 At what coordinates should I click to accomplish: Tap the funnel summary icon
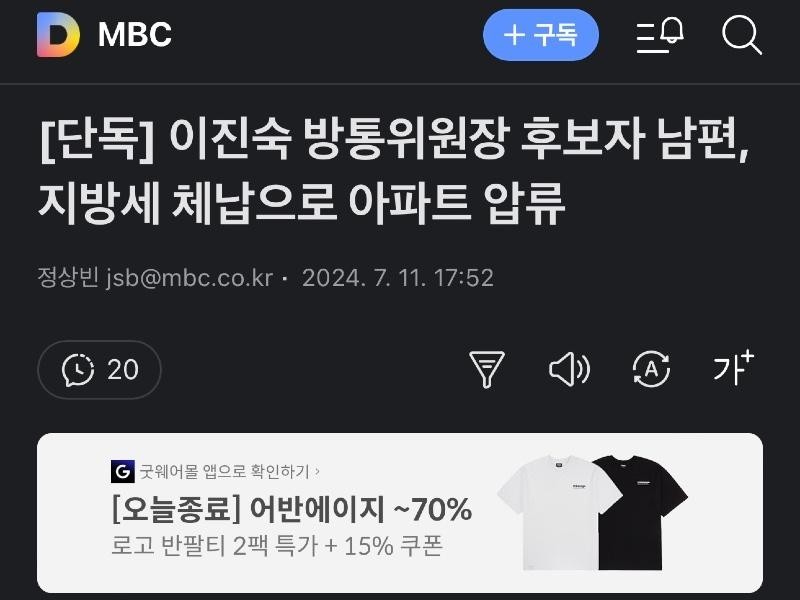[x=487, y=370]
